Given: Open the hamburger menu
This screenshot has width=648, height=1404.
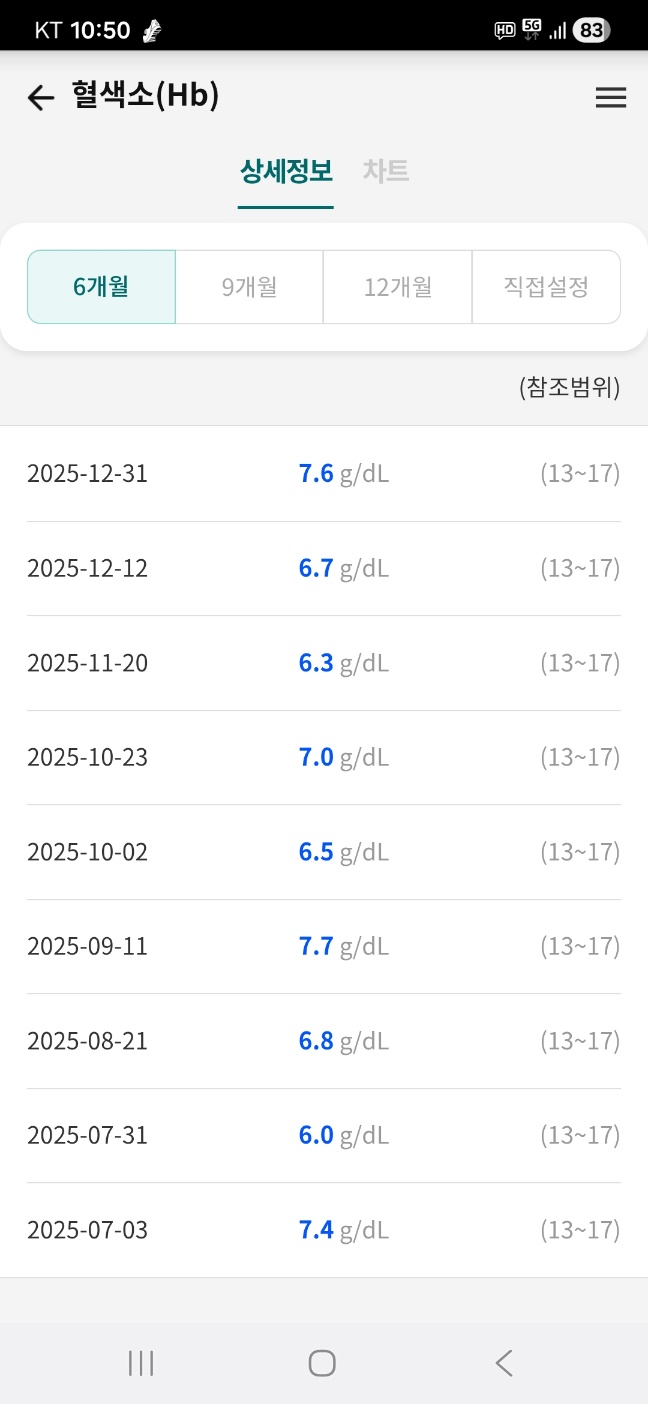Looking at the screenshot, I should click(x=611, y=97).
